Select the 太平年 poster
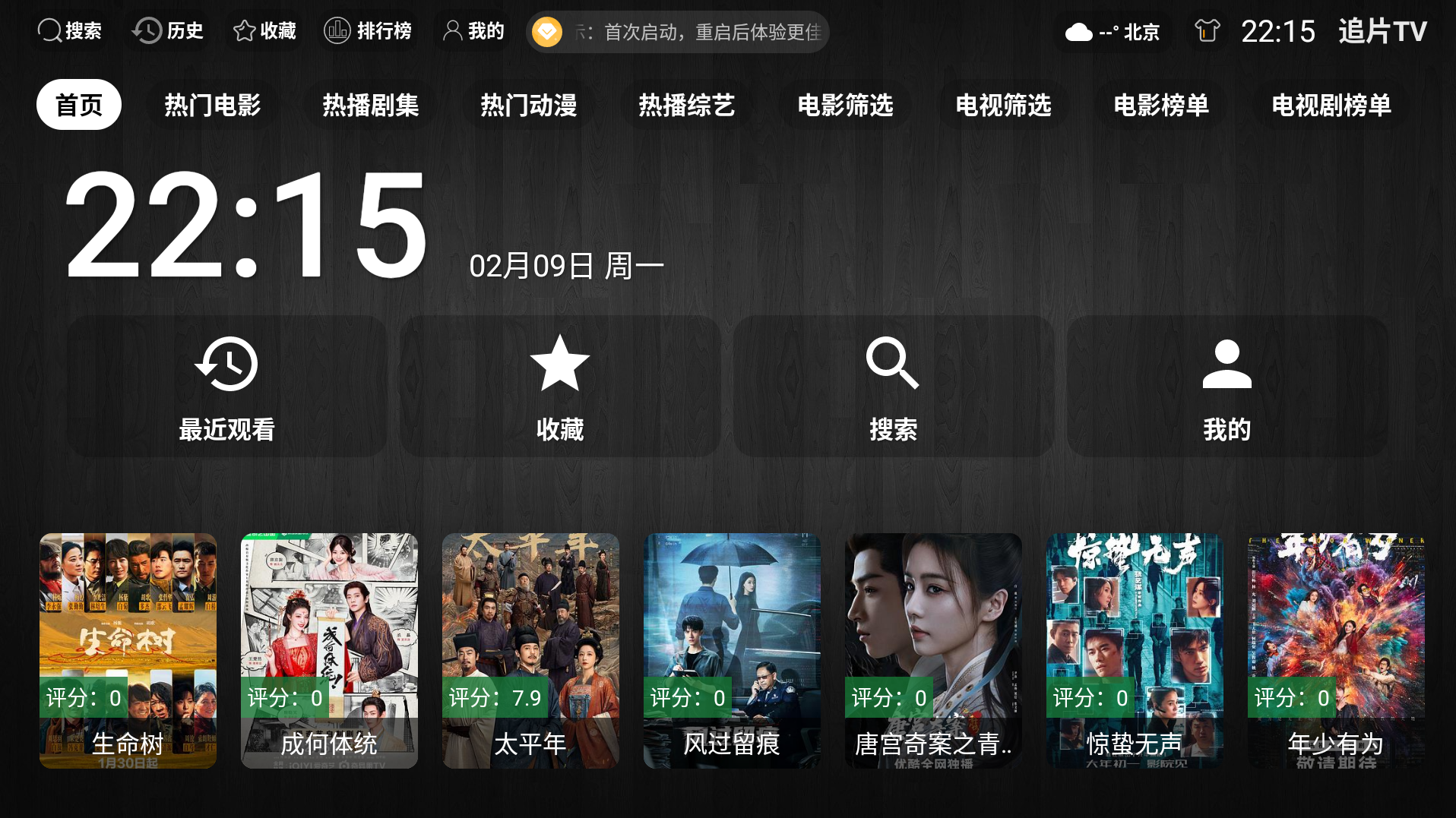The height and width of the screenshot is (818, 1456). pyautogui.click(x=530, y=650)
